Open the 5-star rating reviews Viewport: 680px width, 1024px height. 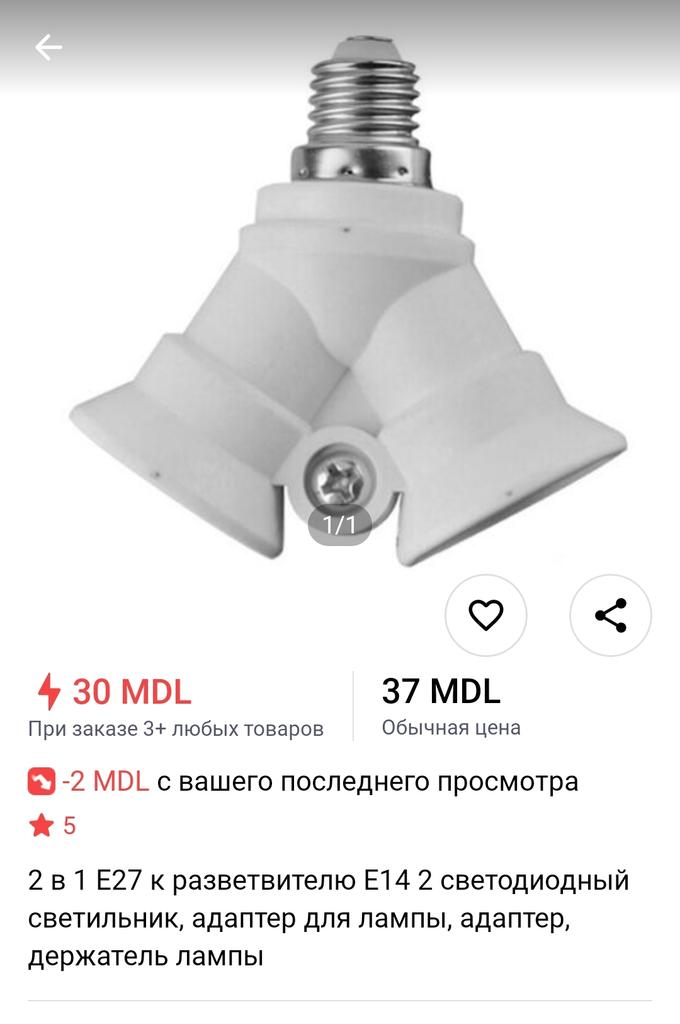pos(52,826)
